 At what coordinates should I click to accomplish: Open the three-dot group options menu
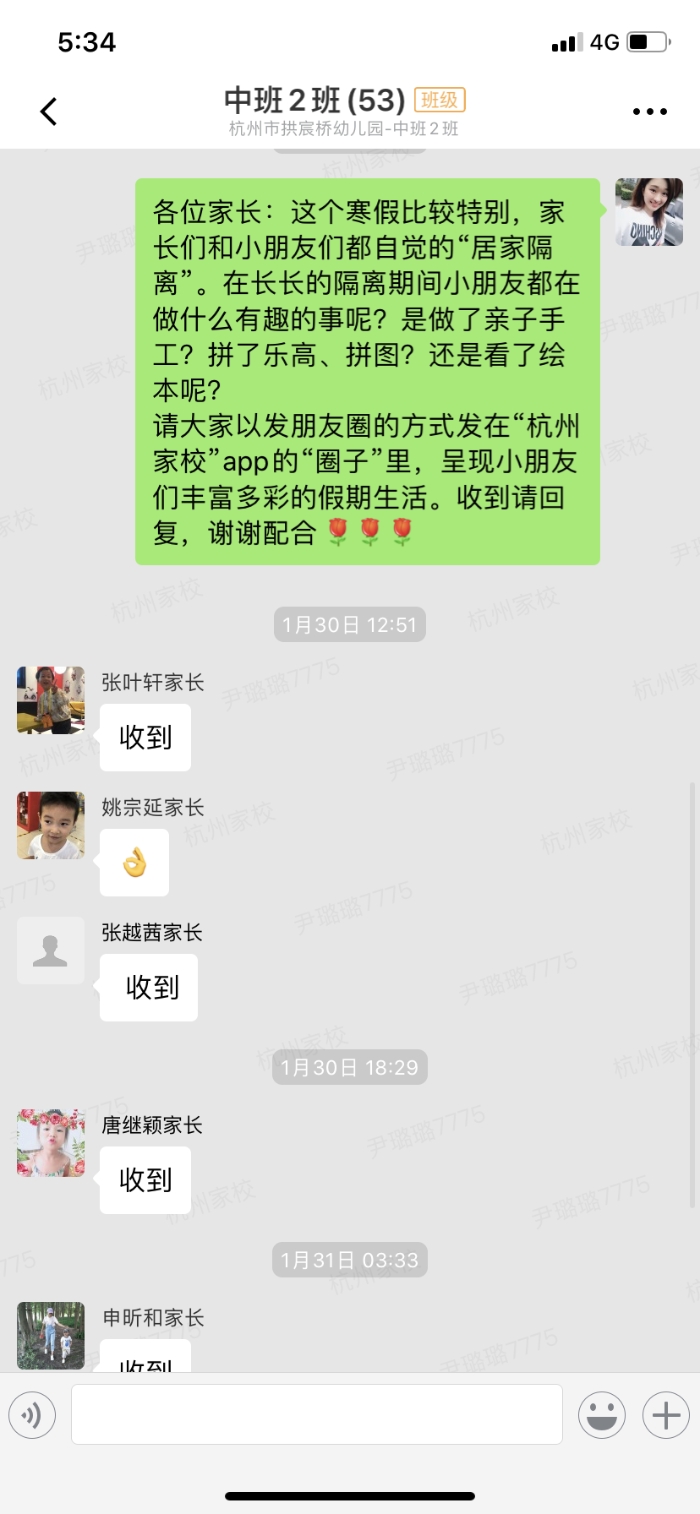649,111
